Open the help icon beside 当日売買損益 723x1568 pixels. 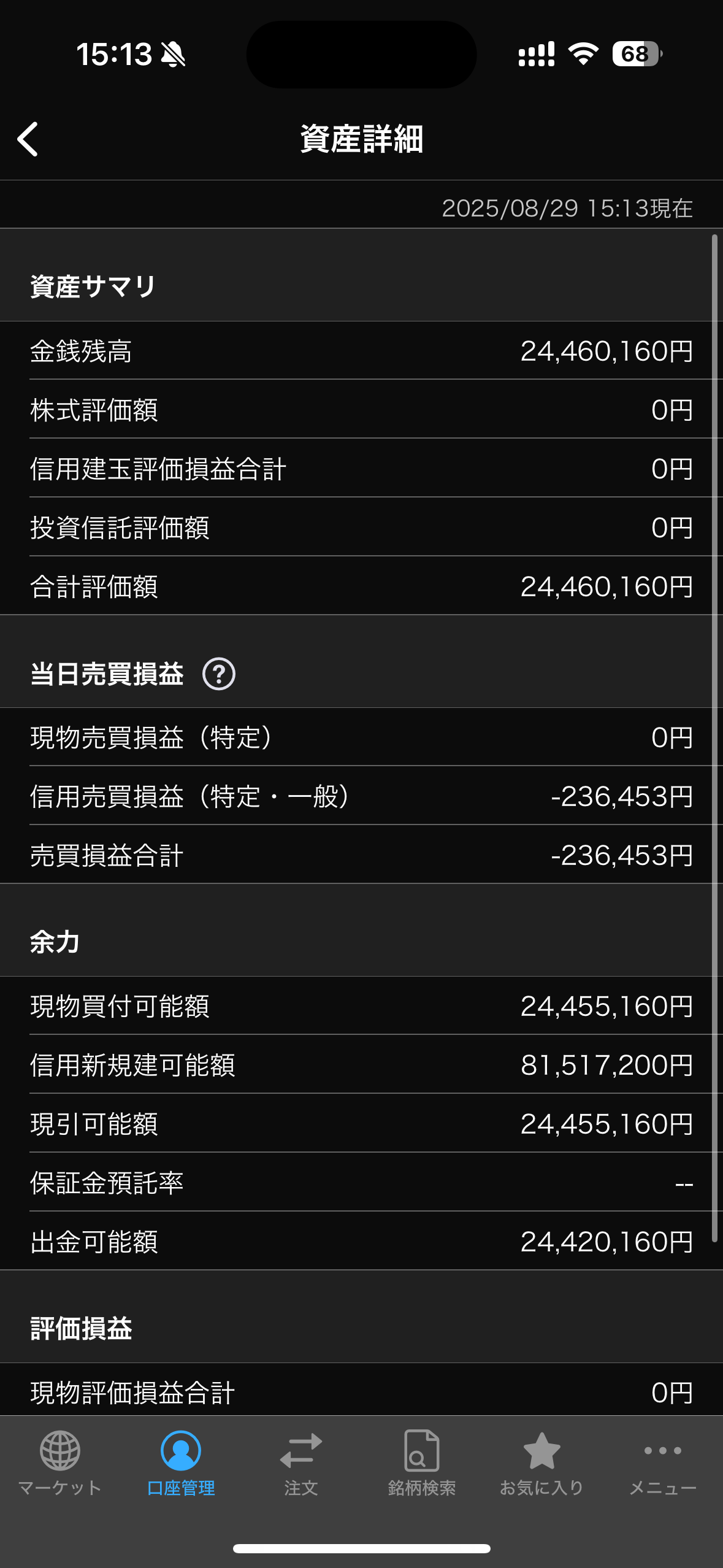point(219,674)
